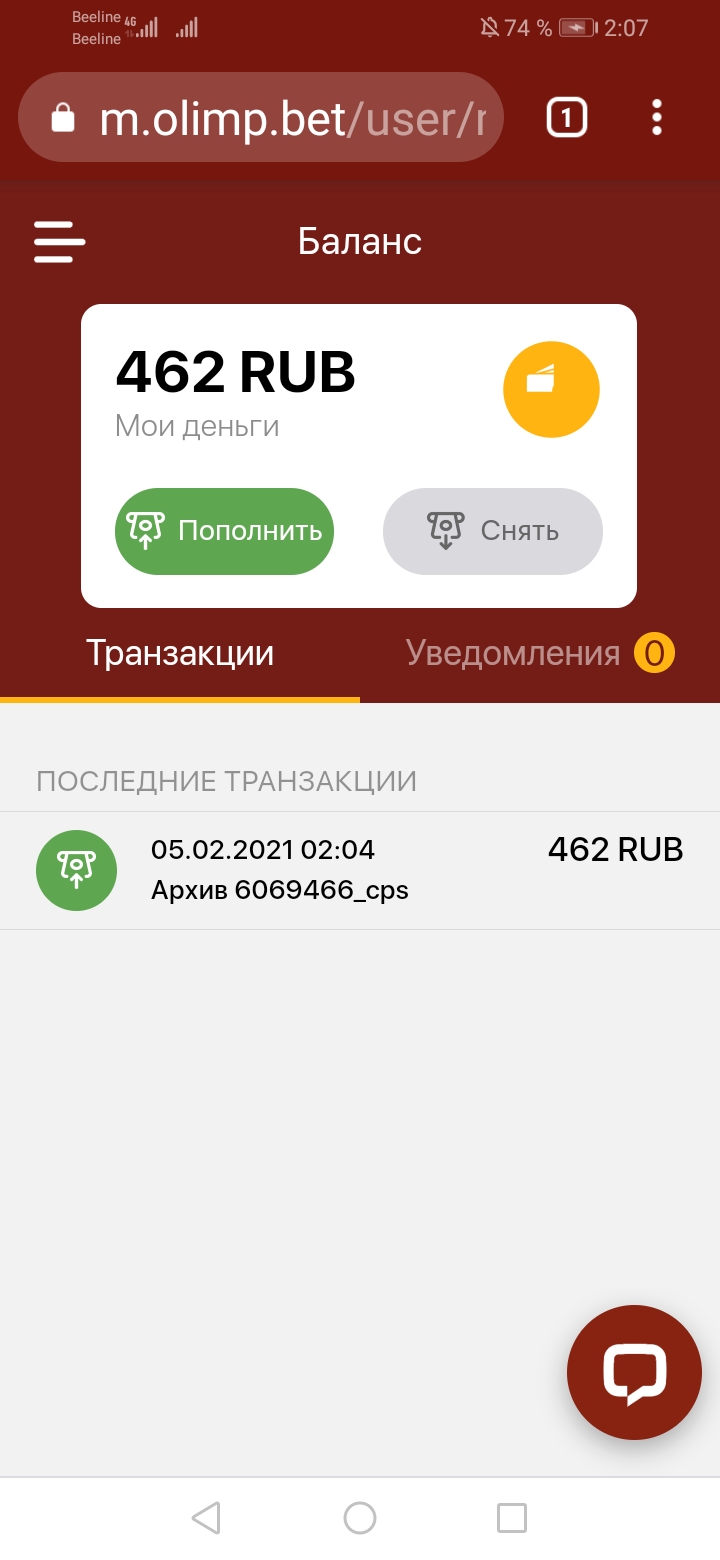Open the yellow wallet icon
This screenshot has height=1560, width=720.
(551, 389)
